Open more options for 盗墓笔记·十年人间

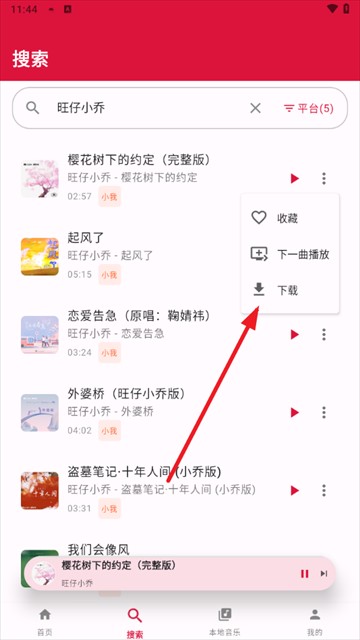coord(324,490)
